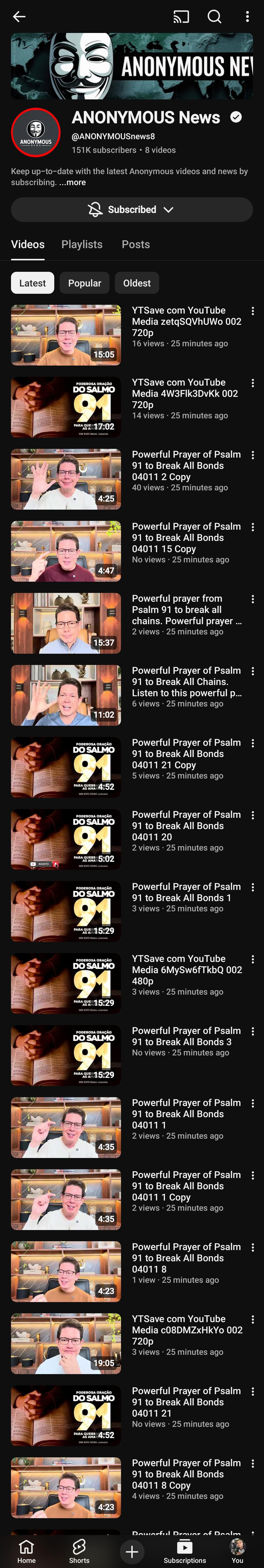The height and width of the screenshot is (1568, 264).
Task: Select the Oldest filter chip
Action: point(137,283)
